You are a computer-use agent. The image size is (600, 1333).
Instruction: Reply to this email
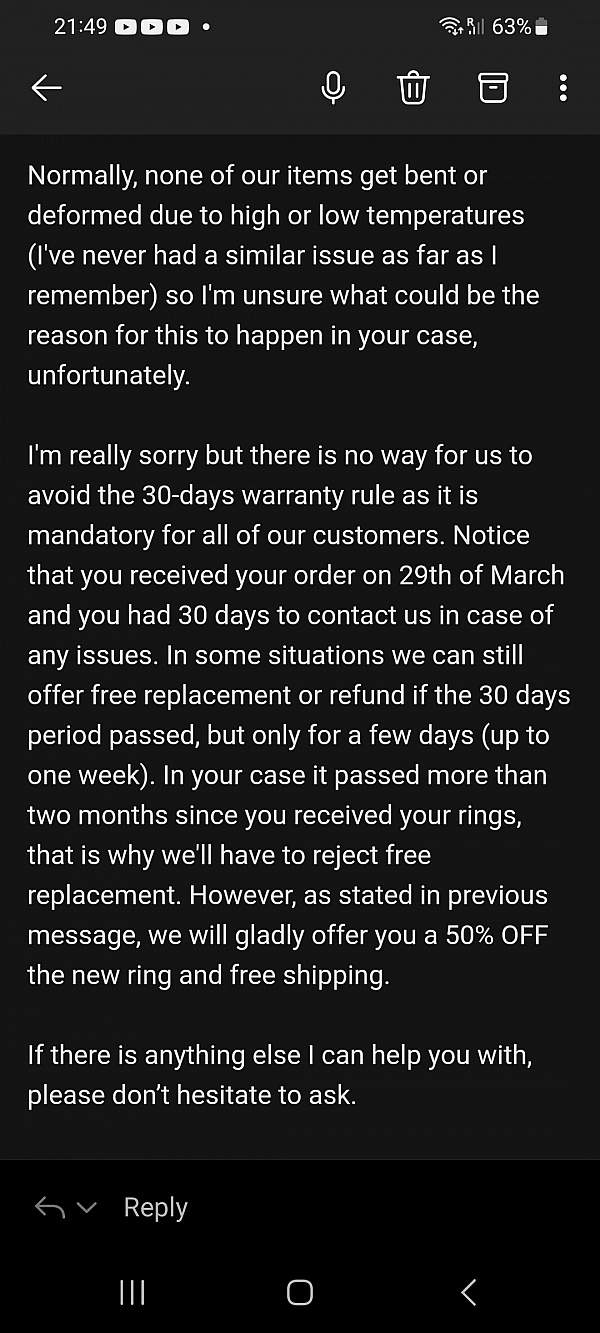pos(155,1207)
